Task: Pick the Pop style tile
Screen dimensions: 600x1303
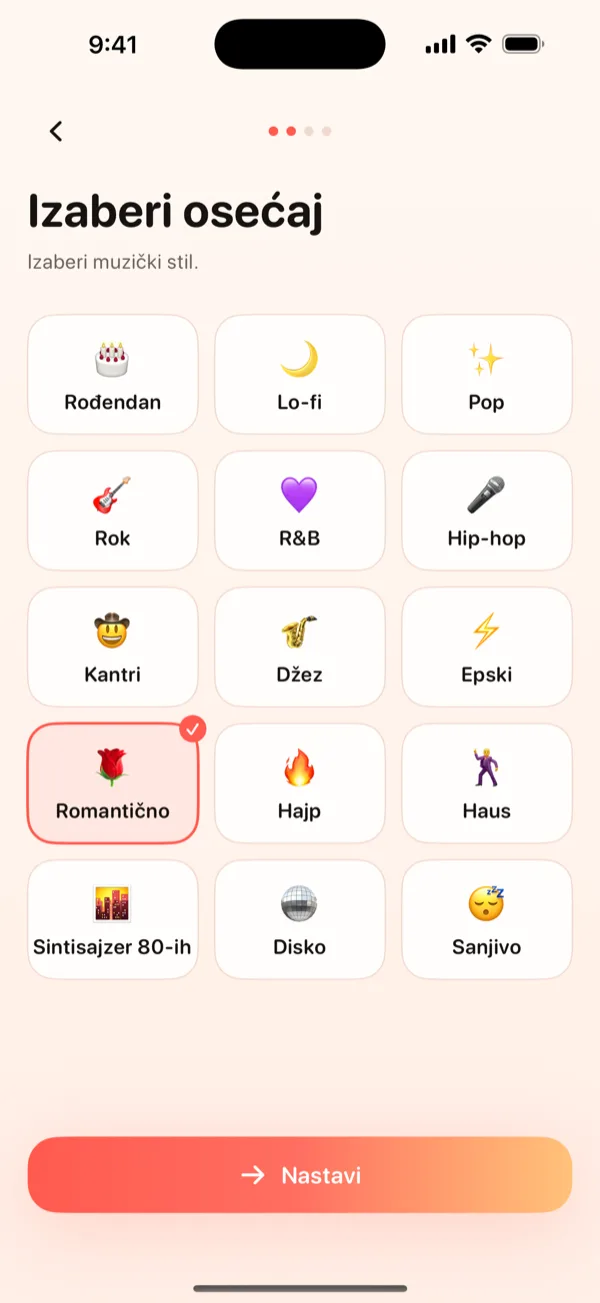Action: point(487,374)
